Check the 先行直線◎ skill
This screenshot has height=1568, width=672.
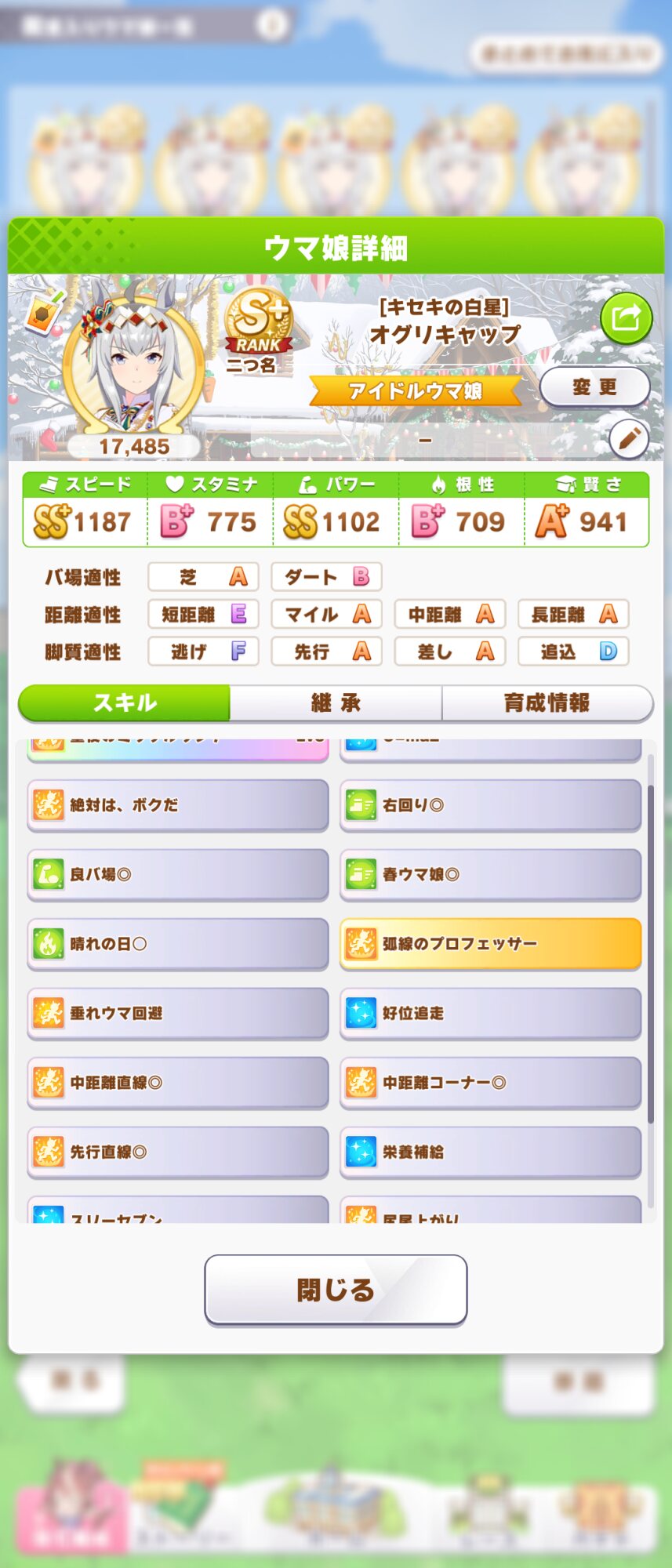[x=178, y=1152]
